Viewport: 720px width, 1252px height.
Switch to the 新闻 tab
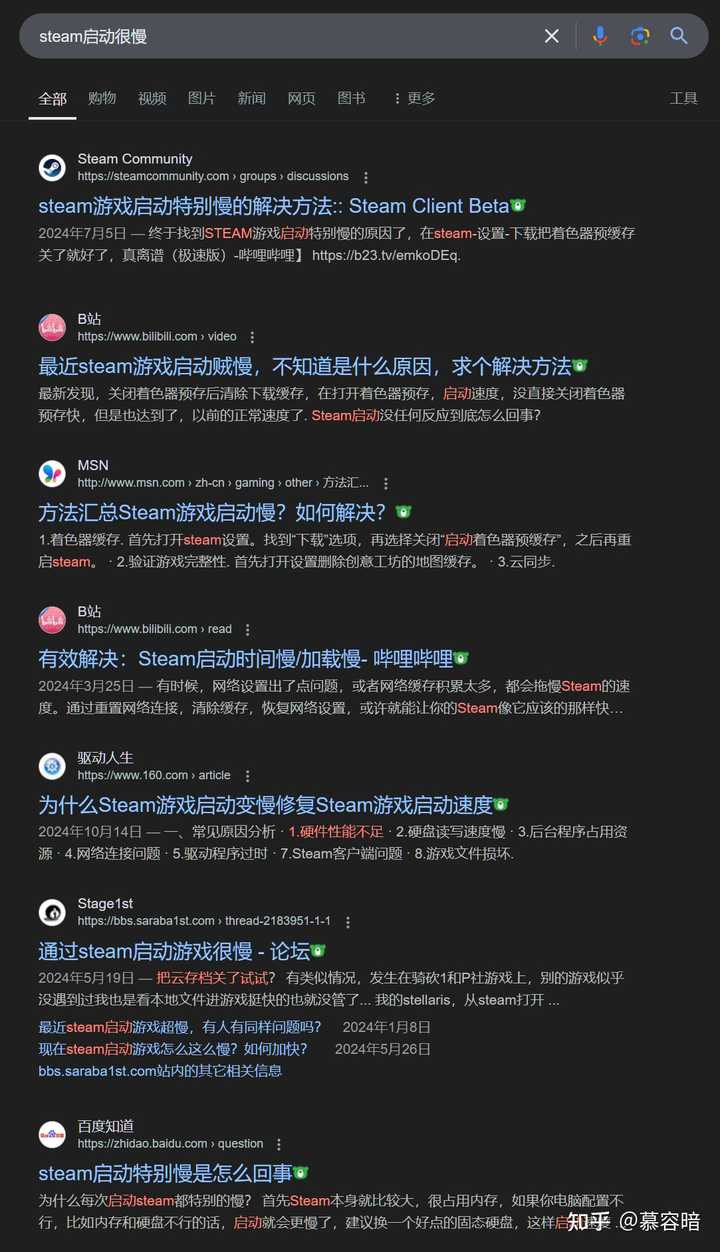252,98
